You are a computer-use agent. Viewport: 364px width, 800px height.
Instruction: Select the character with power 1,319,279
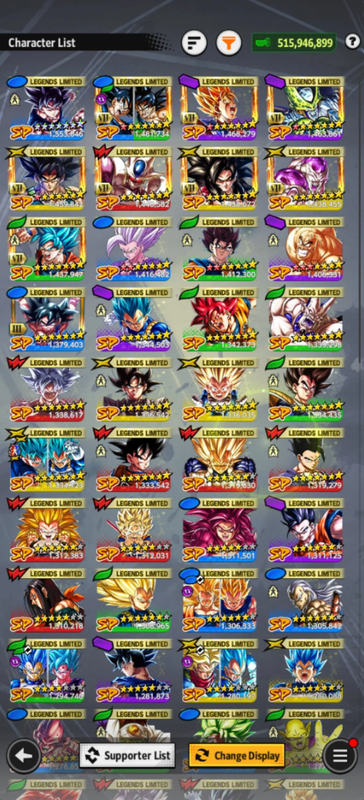(305, 460)
